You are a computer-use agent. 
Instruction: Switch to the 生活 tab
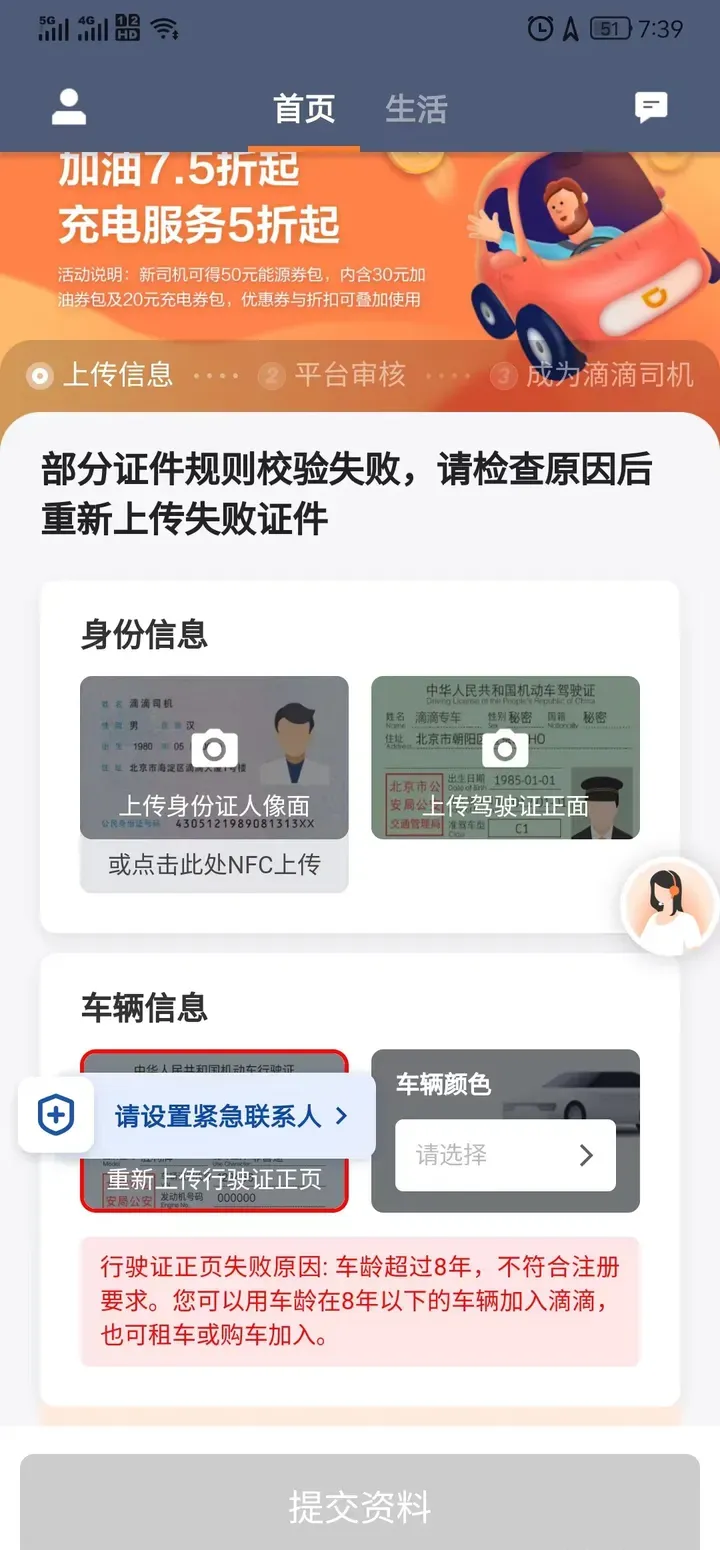point(416,109)
